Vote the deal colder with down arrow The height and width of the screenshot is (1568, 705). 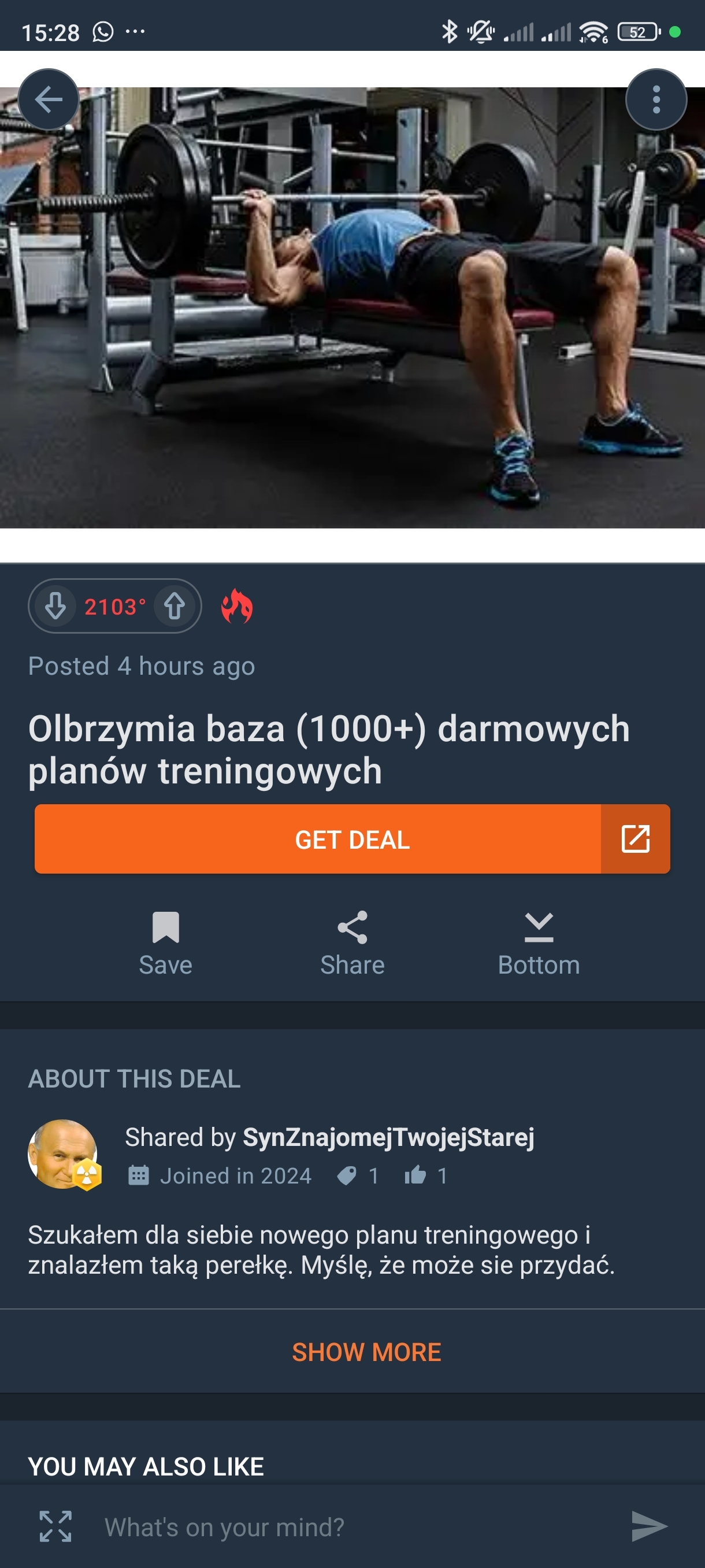56,607
